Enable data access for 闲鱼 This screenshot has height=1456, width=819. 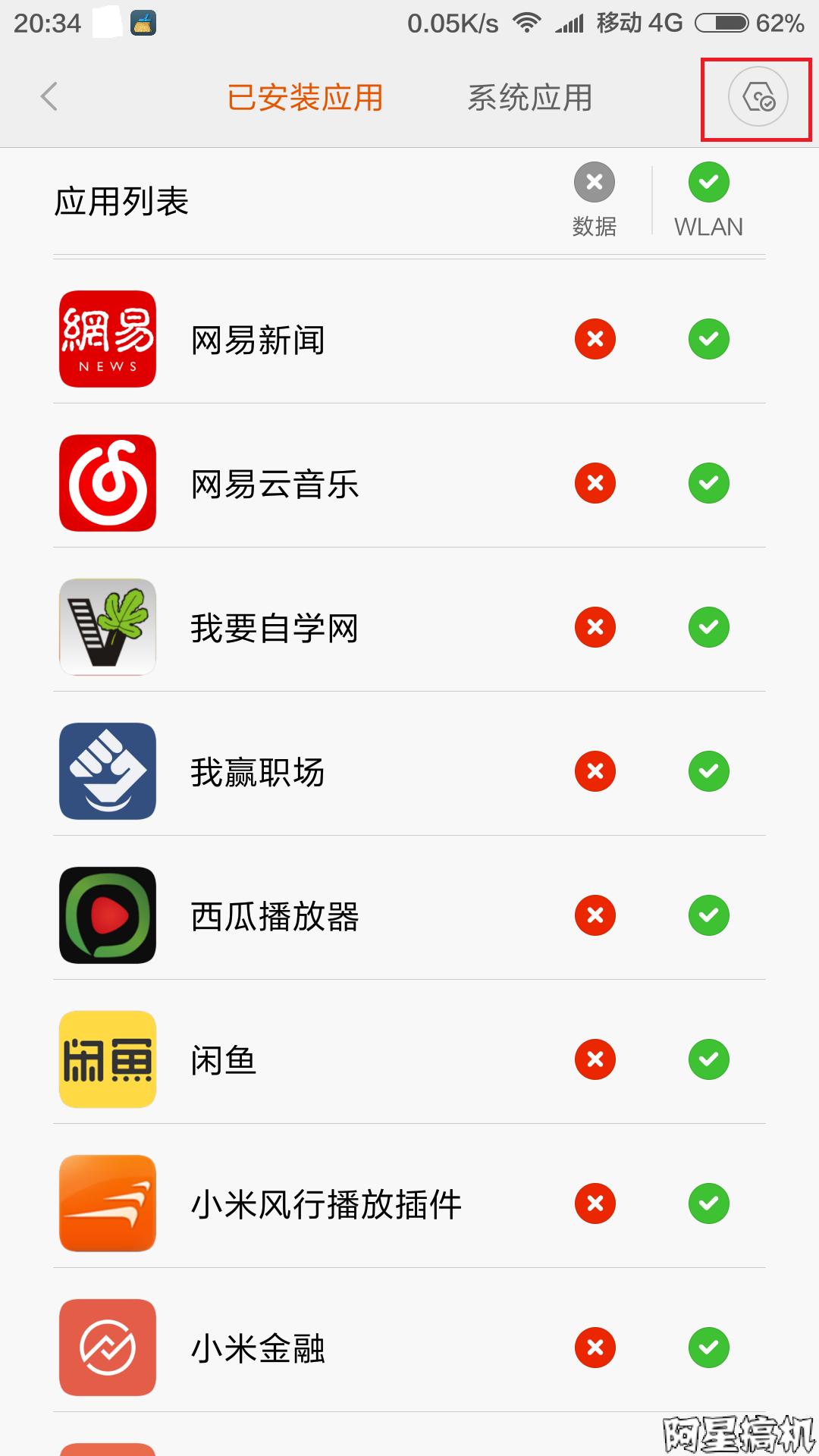pyautogui.click(x=594, y=1059)
